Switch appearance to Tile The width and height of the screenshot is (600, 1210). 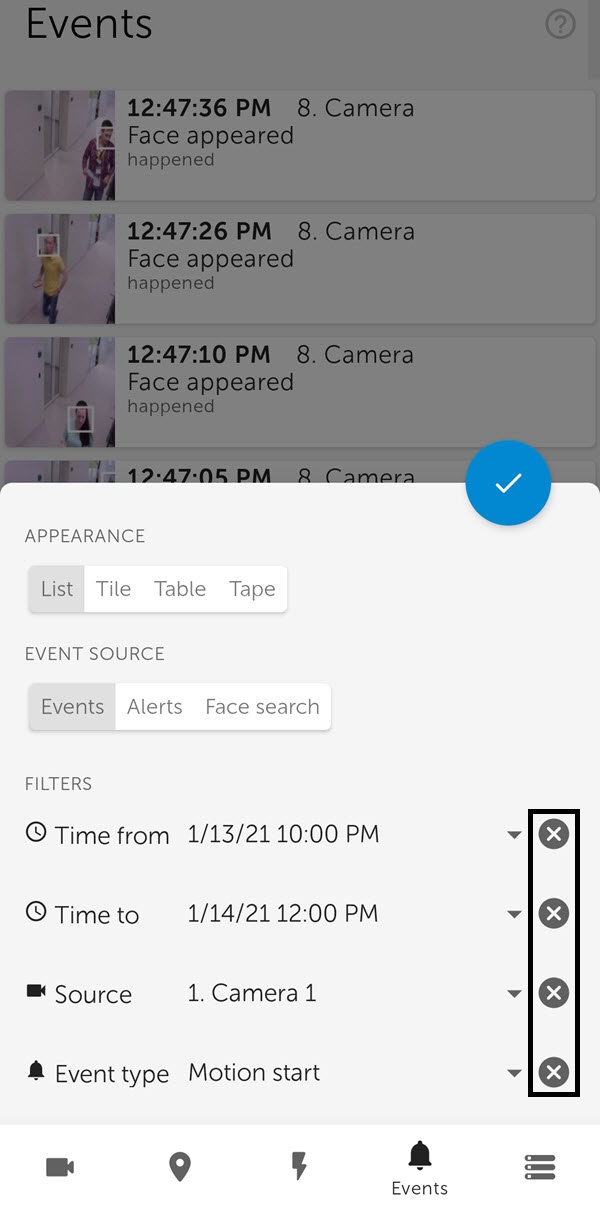tap(114, 589)
